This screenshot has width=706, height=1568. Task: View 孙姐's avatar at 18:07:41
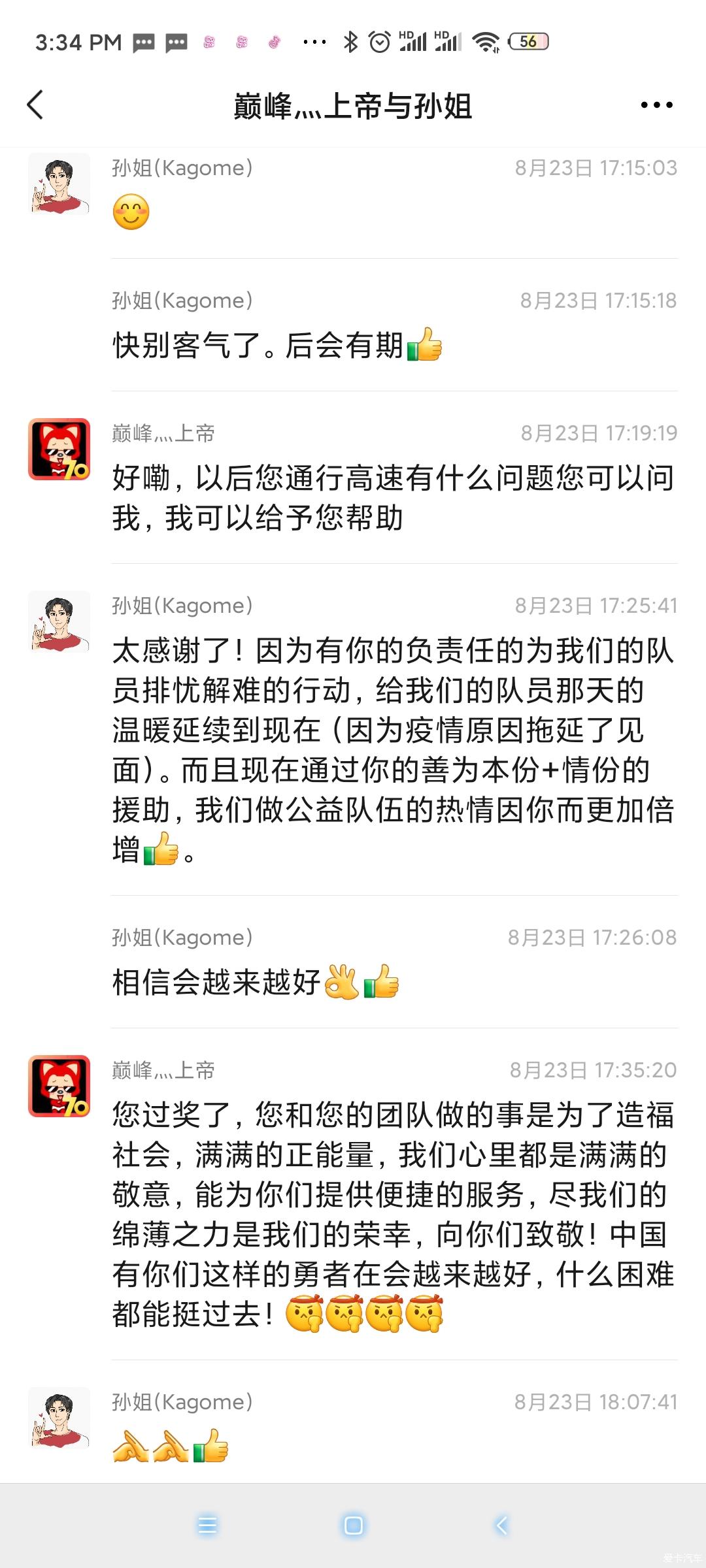tap(59, 1418)
